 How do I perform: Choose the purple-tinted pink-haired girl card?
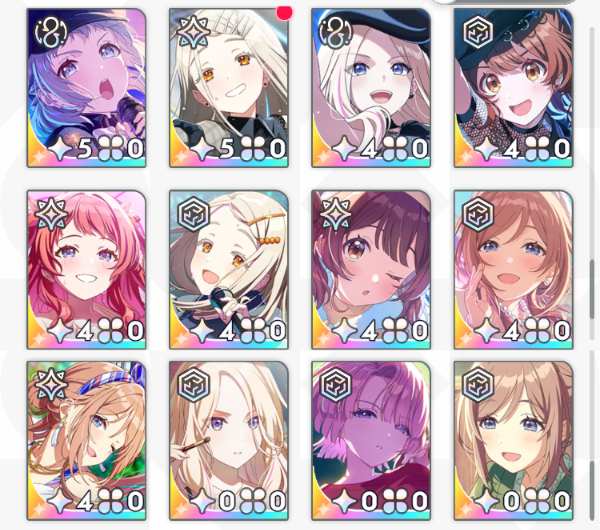371,438
